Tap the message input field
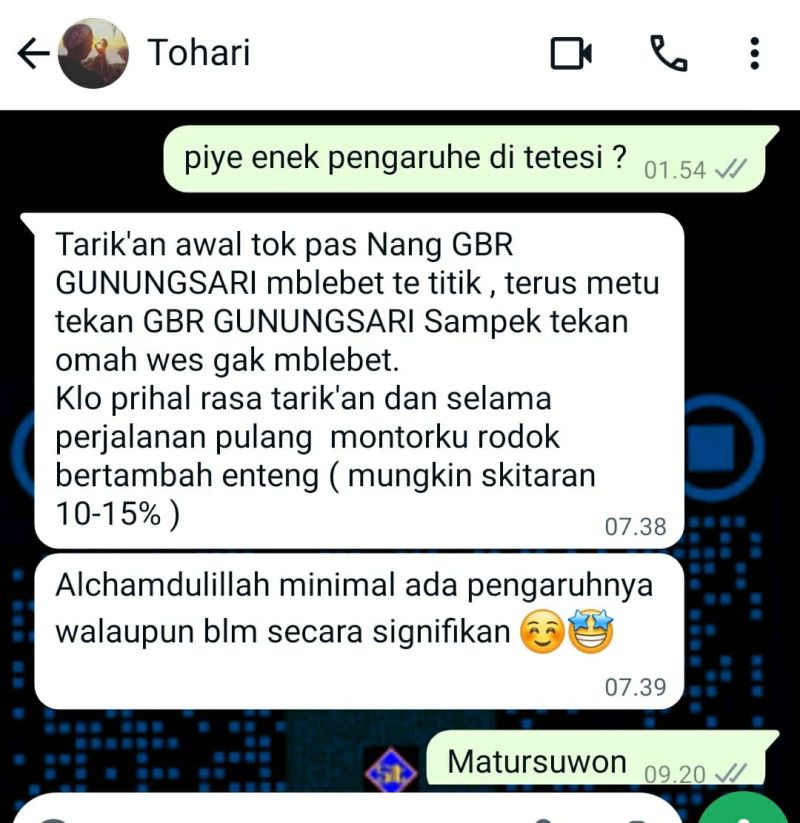 [300, 812]
